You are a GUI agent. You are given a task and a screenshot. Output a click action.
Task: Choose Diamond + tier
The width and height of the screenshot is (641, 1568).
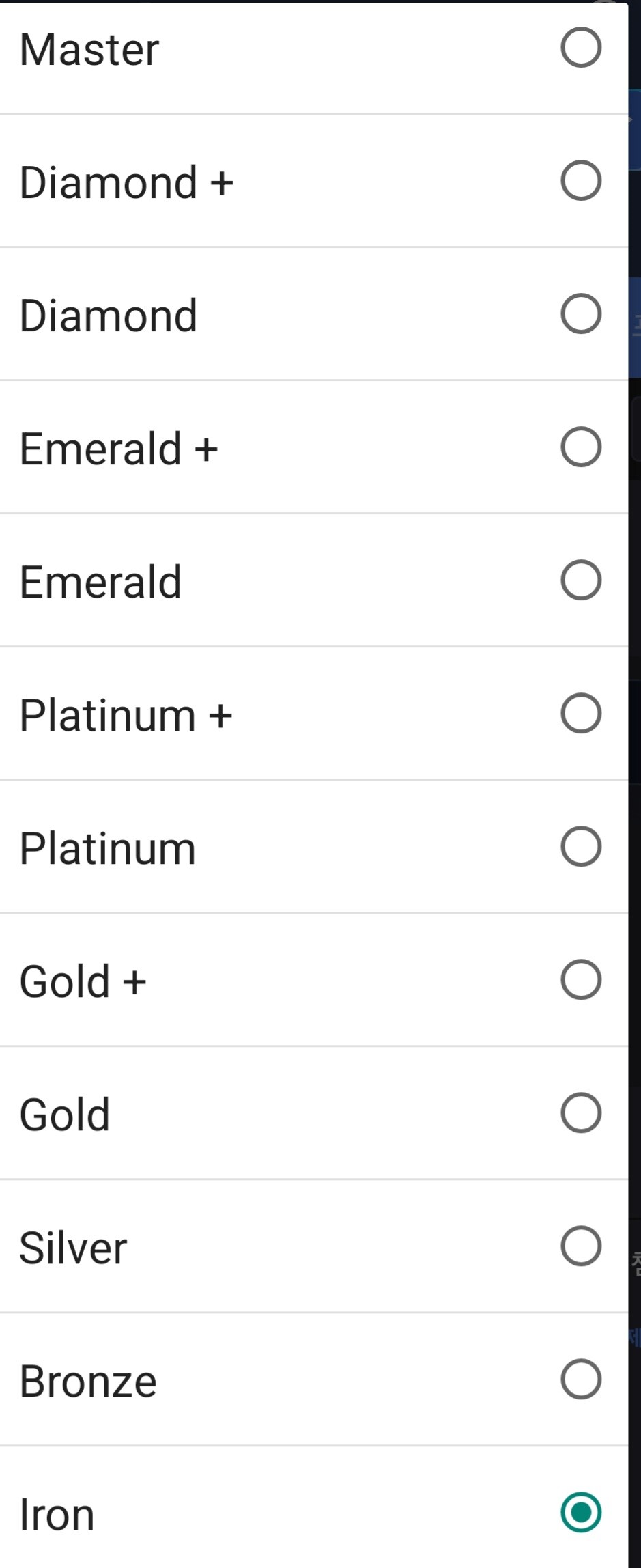[580, 181]
